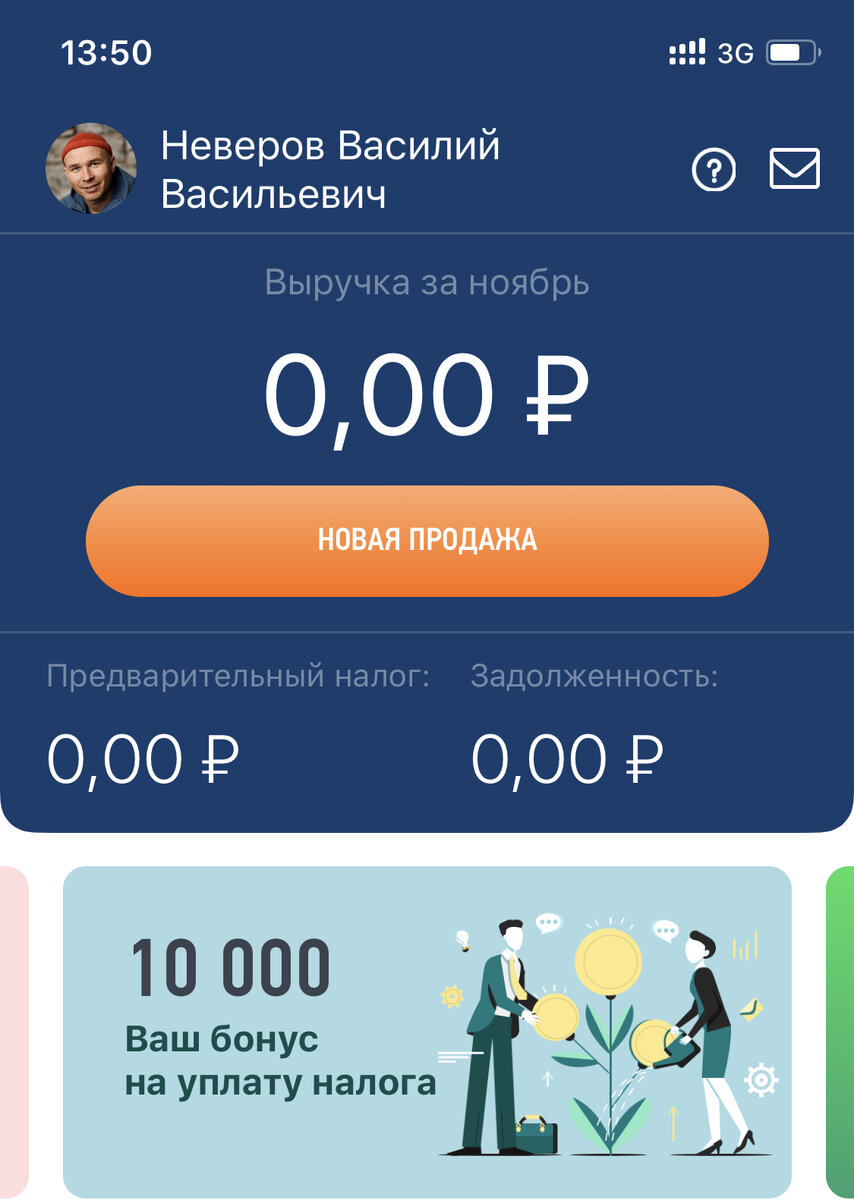The height and width of the screenshot is (1200, 854).
Task: Tap the Новая продажа button
Action: pyautogui.click(x=427, y=541)
